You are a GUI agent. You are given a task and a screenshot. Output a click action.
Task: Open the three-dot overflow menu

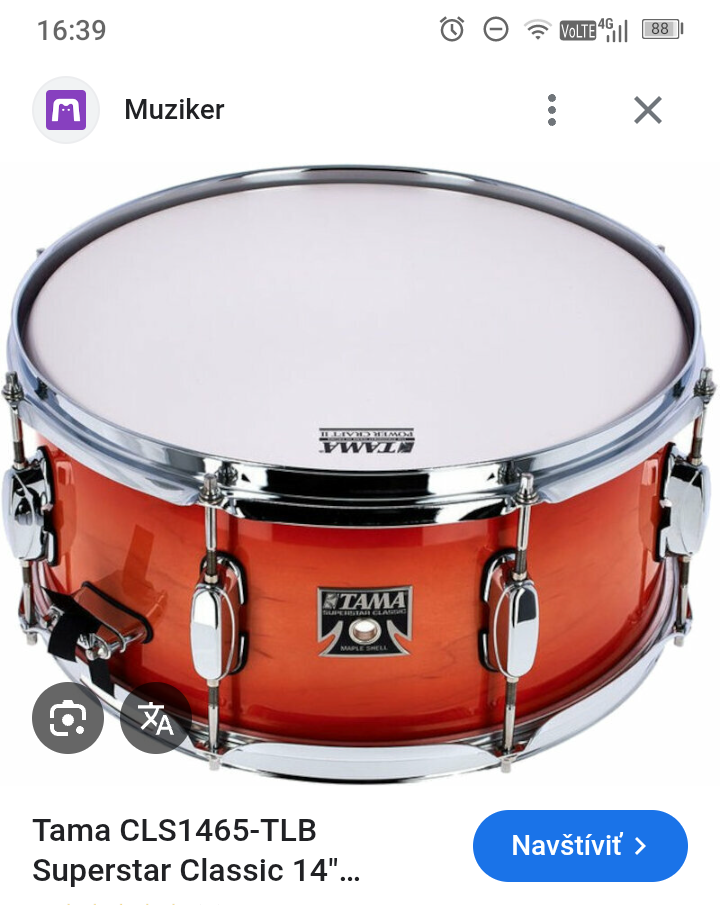pos(551,110)
